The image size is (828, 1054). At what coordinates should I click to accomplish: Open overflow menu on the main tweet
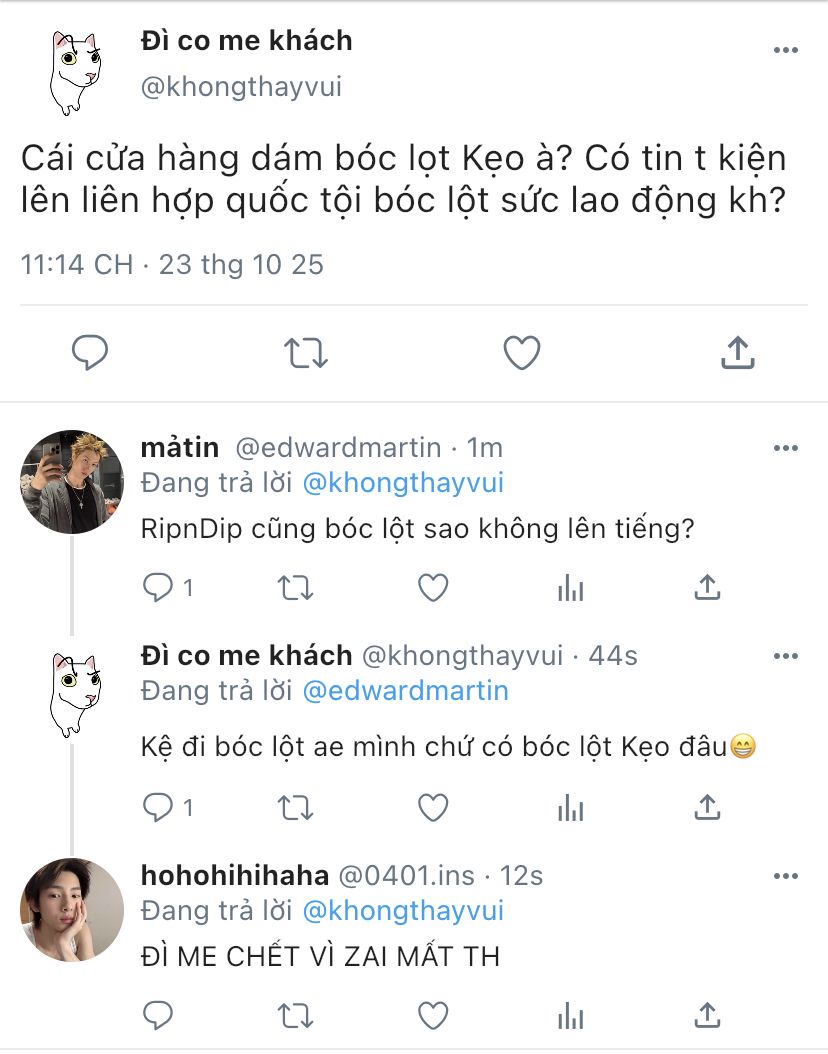click(x=785, y=49)
